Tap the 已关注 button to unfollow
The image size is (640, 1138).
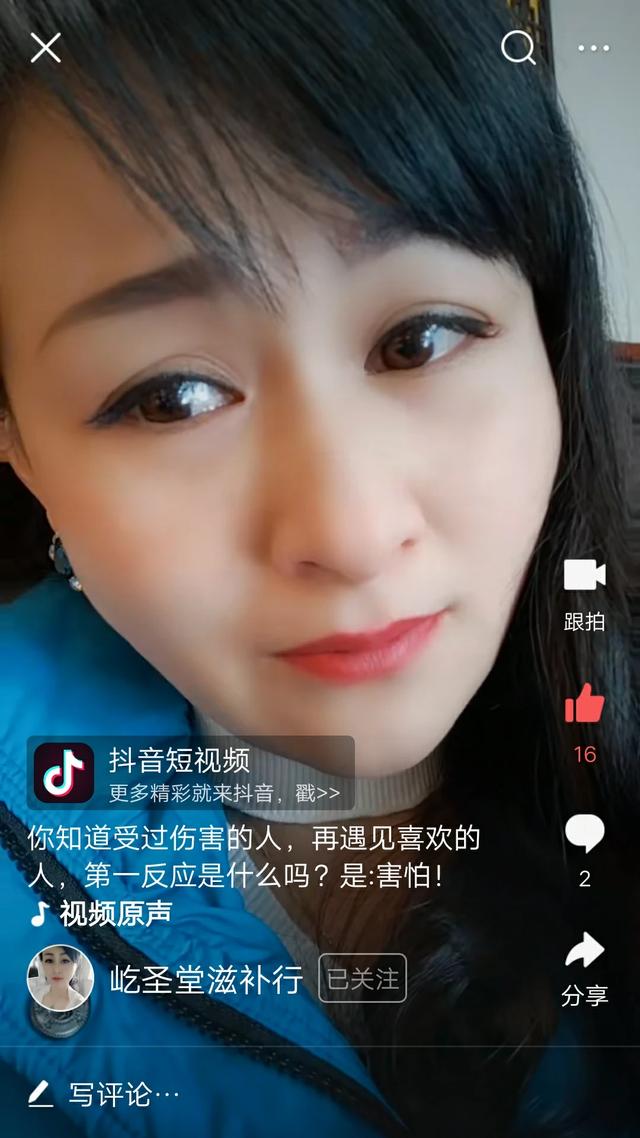click(363, 978)
